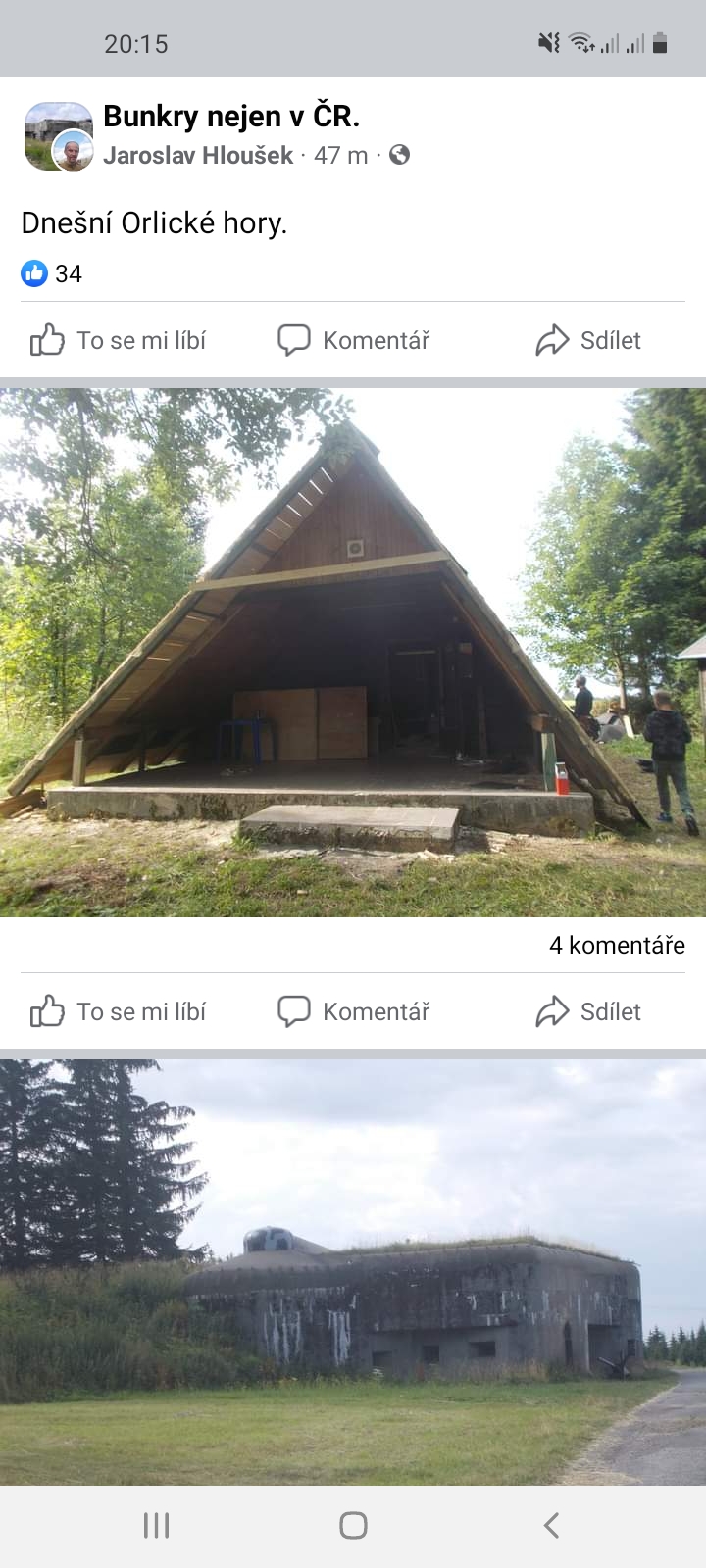The image size is (706, 1568).
Task: Open the 4 komentáře on the photo
Action: [x=617, y=945]
